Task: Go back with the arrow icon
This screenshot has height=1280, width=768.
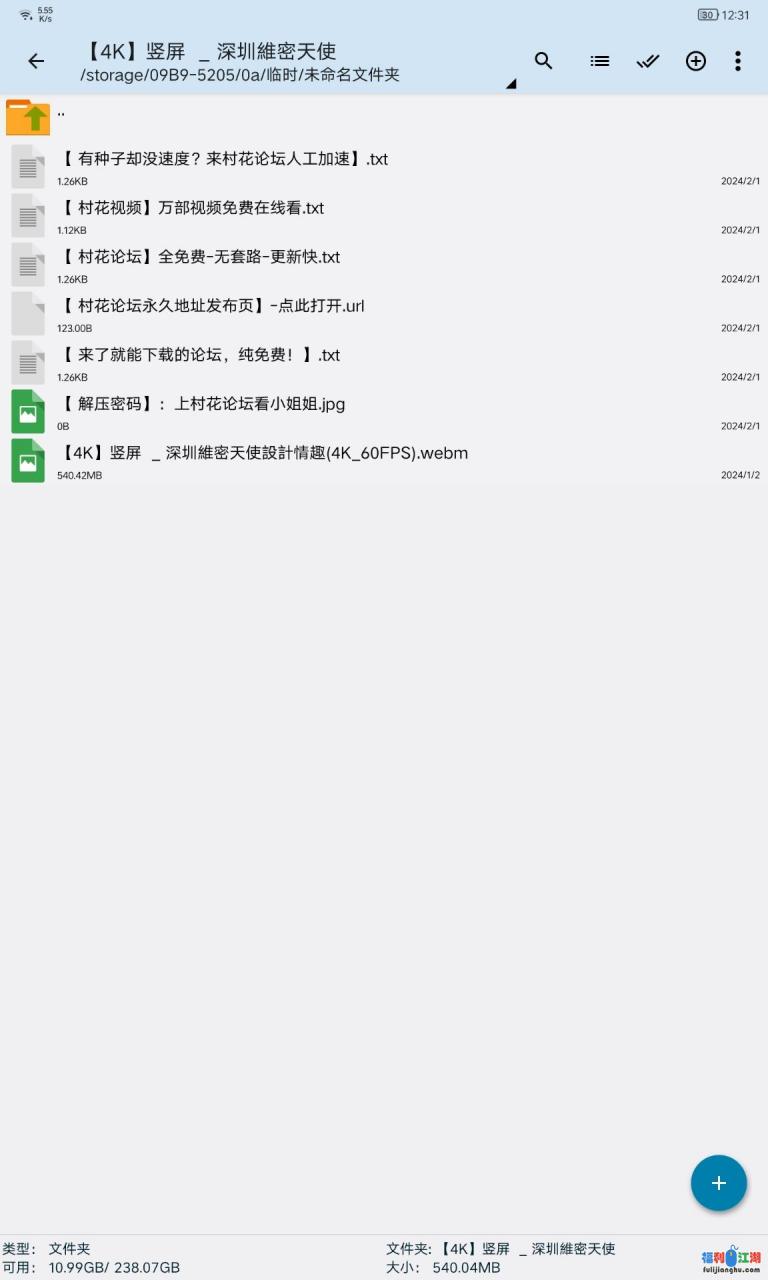Action: 36,61
